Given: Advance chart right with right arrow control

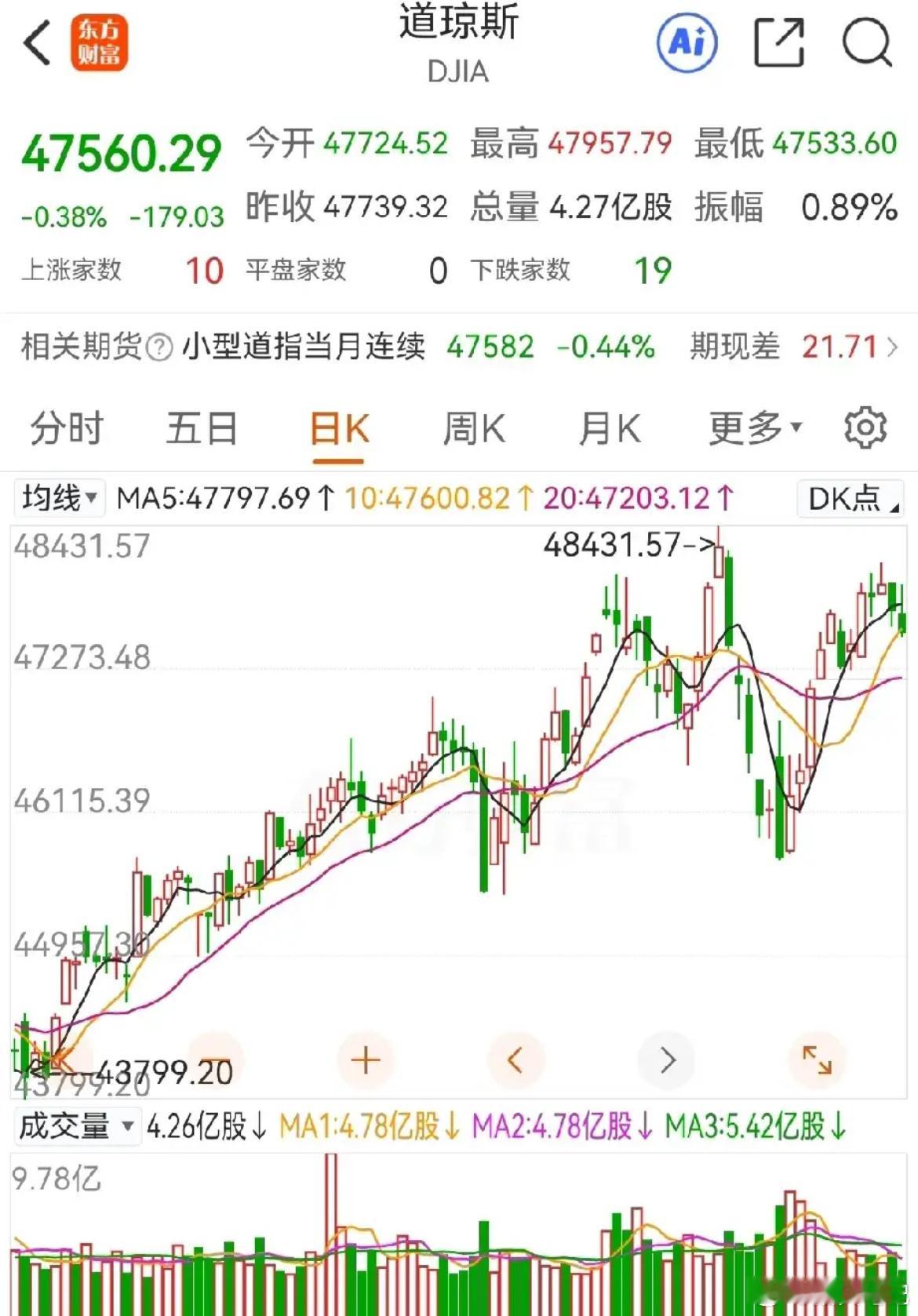Looking at the screenshot, I should click(x=665, y=1059).
